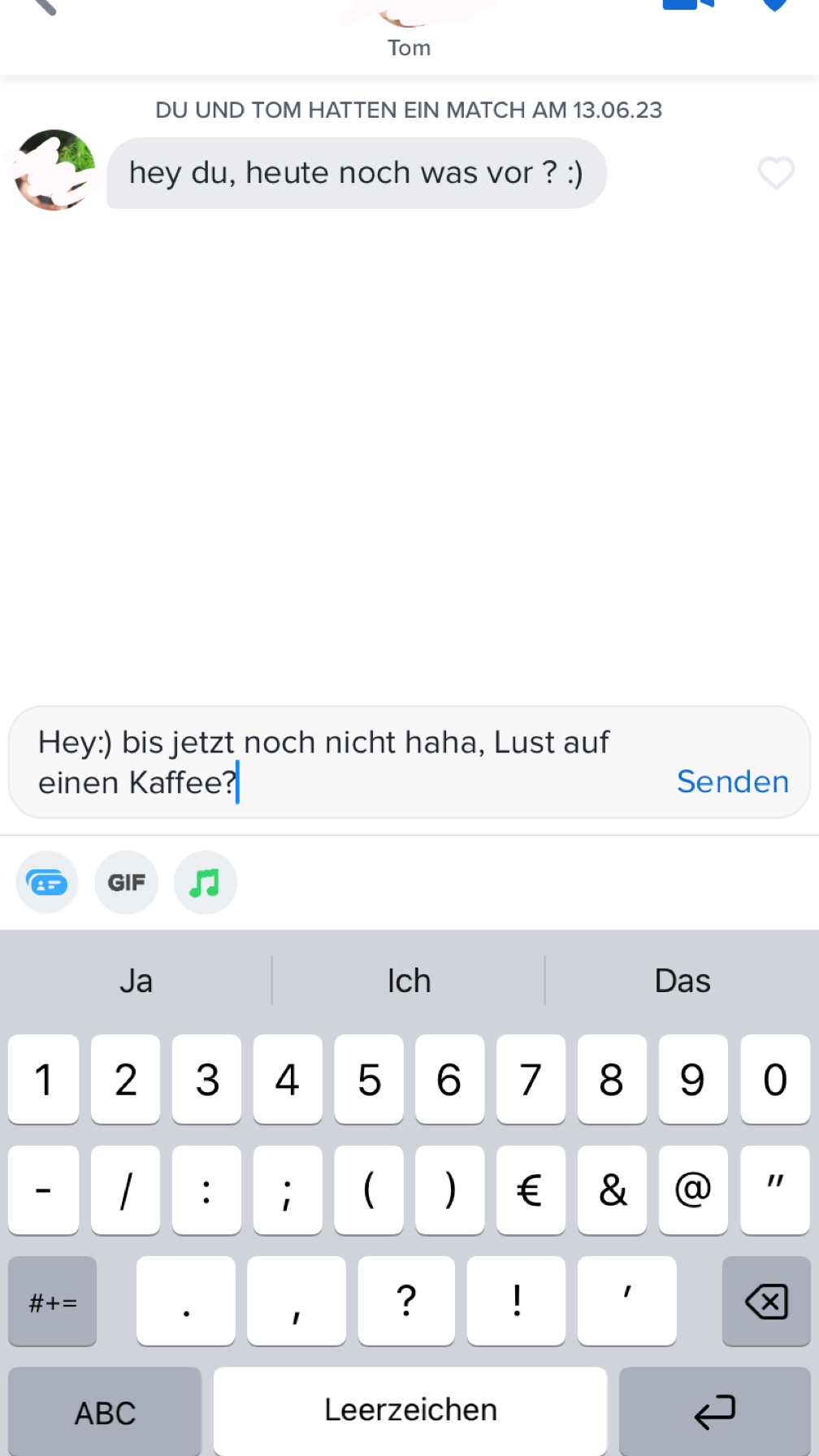Open Tom's profile picture beside the message
This screenshot has width=819, height=1456.
(x=55, y=170)
